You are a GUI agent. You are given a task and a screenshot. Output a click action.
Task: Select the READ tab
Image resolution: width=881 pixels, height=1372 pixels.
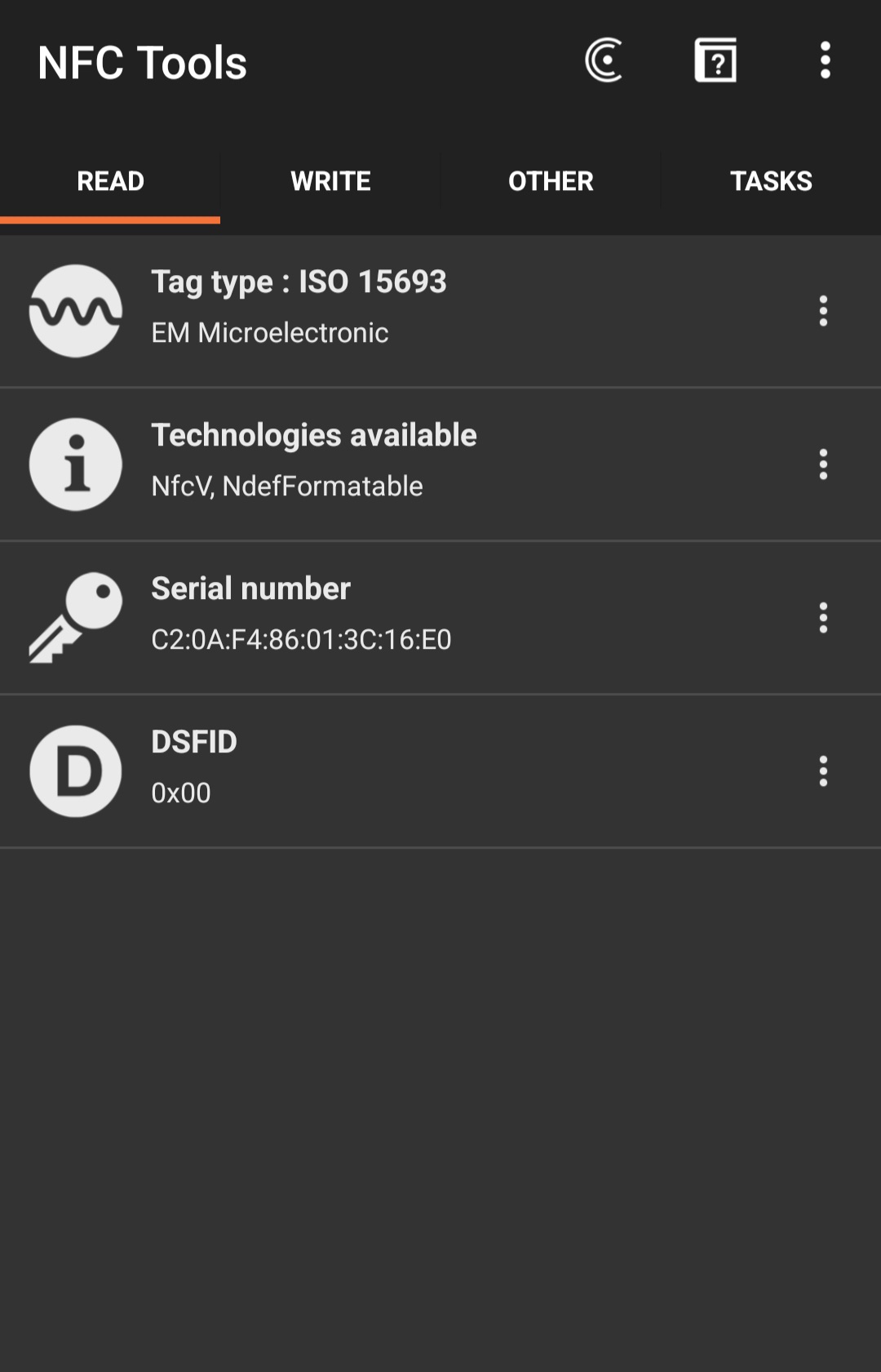pyautogui.click(x=110, y=181)
